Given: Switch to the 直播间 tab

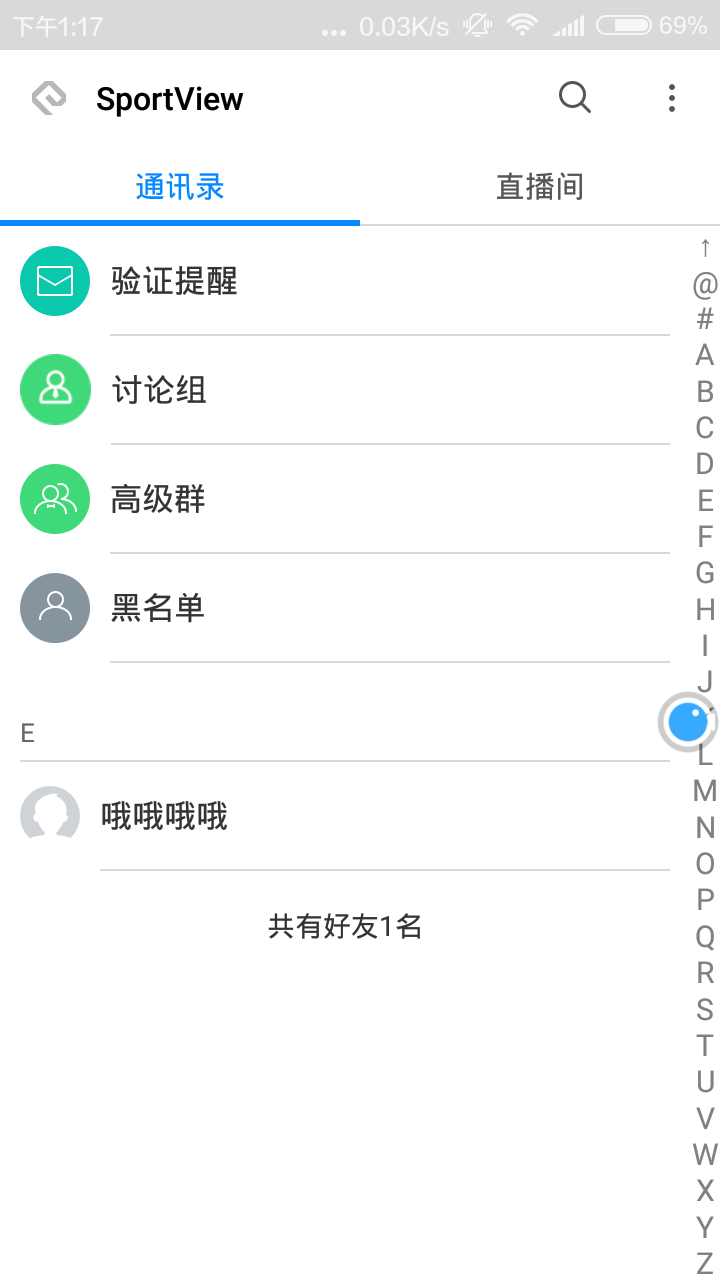Looking at the screenshot, I should 540,187.
